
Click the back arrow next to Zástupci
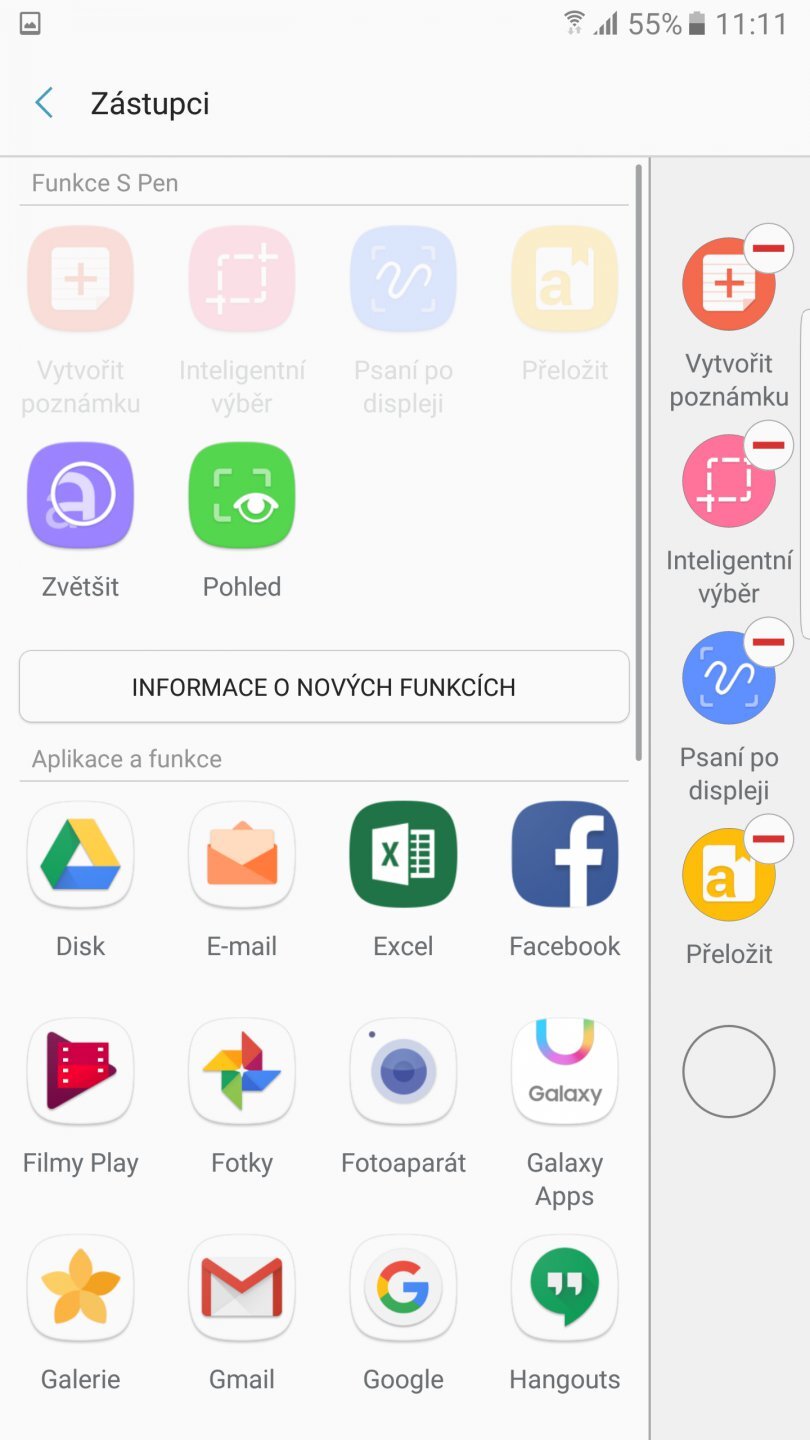[x=42, y=103]
